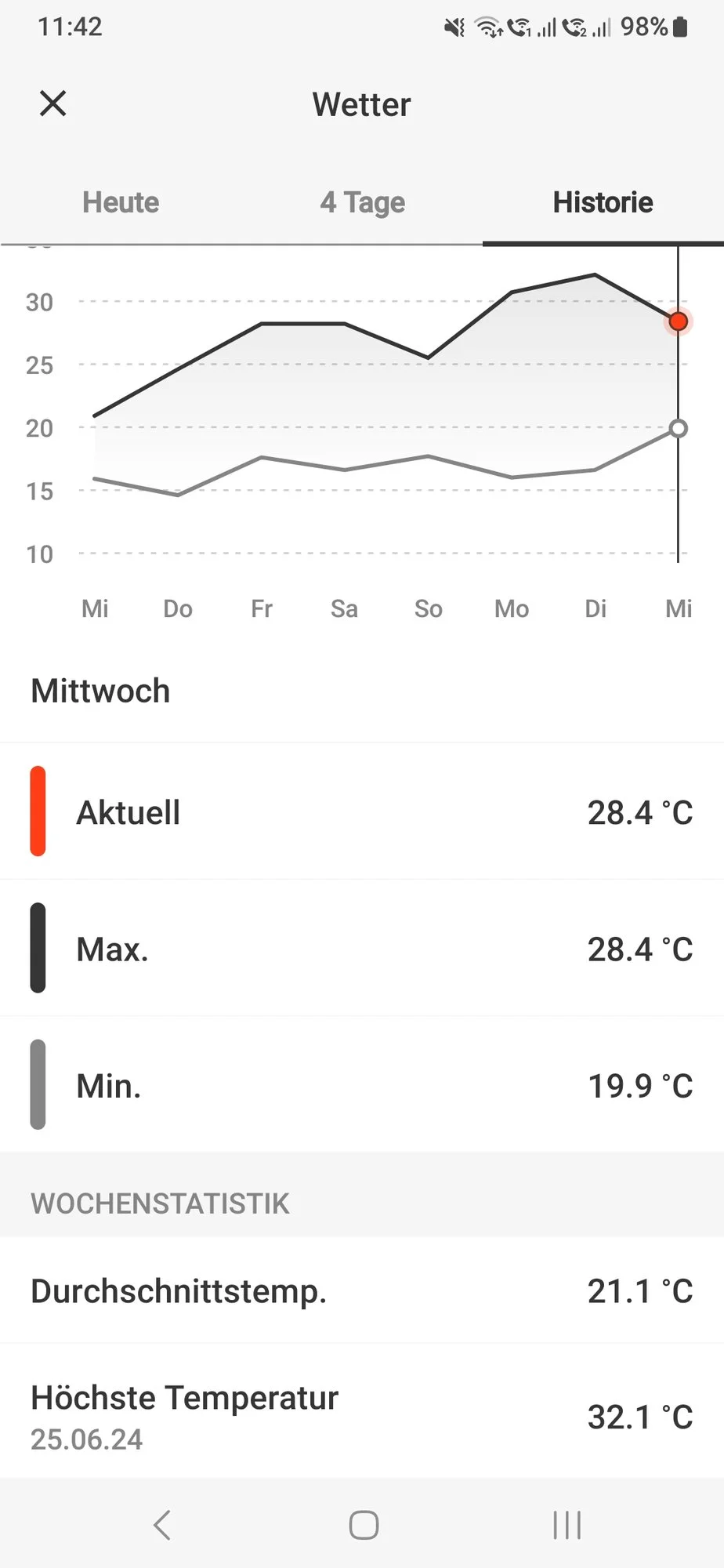Viewport: 724px width, 1568px height.
Task: Switch to the Heute tab
Action: (x=121, y=202)
